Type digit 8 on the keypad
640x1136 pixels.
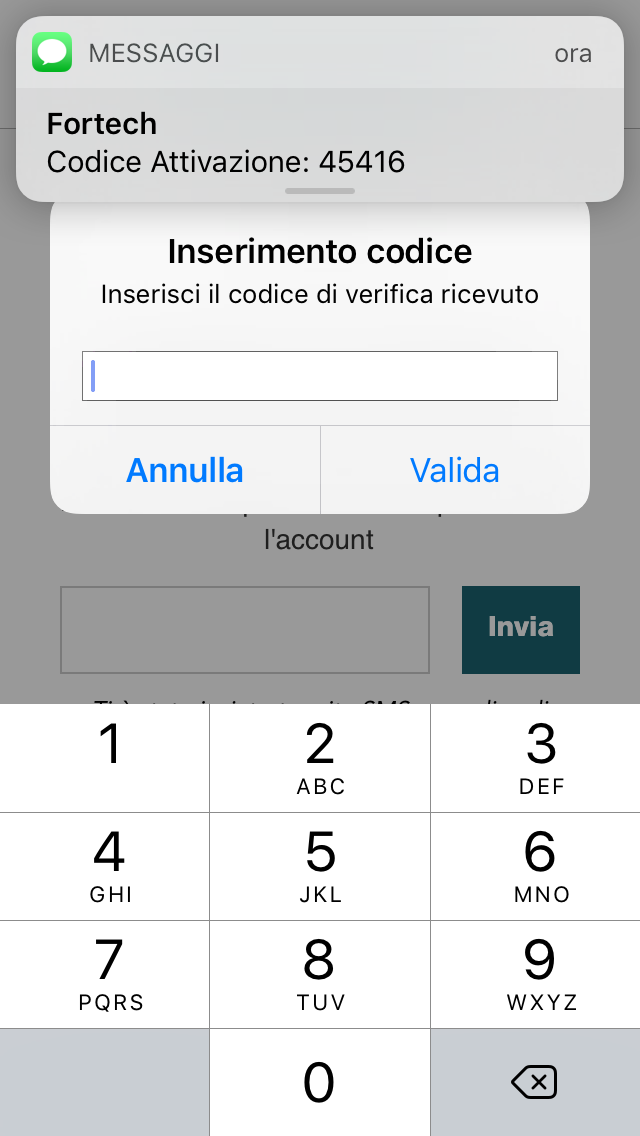point(320,974)
